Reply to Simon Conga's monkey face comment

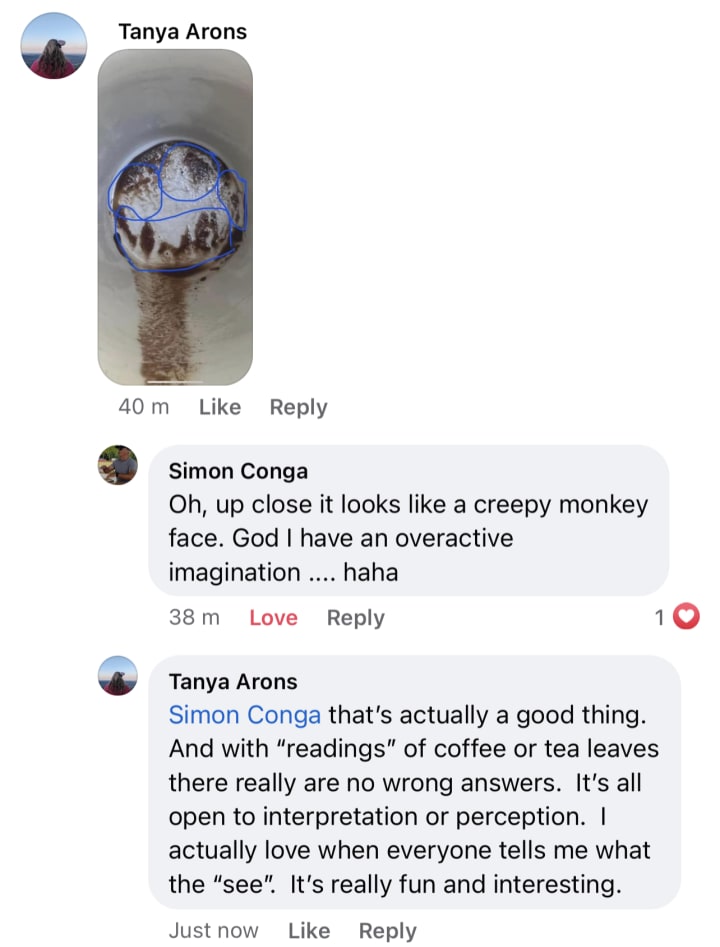[x=355, y=617]
